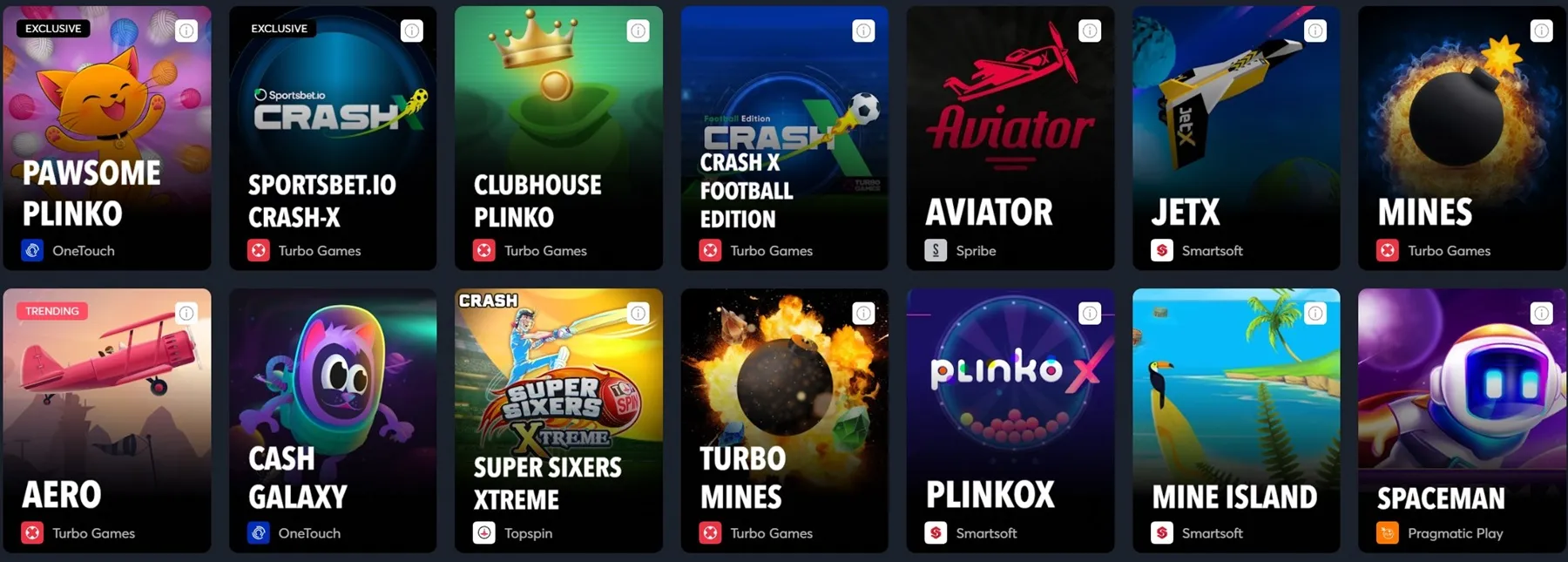View info for Pawsome Plinko
The width and height of the screenshot is (1568, 562).
[x=186, y=31]
